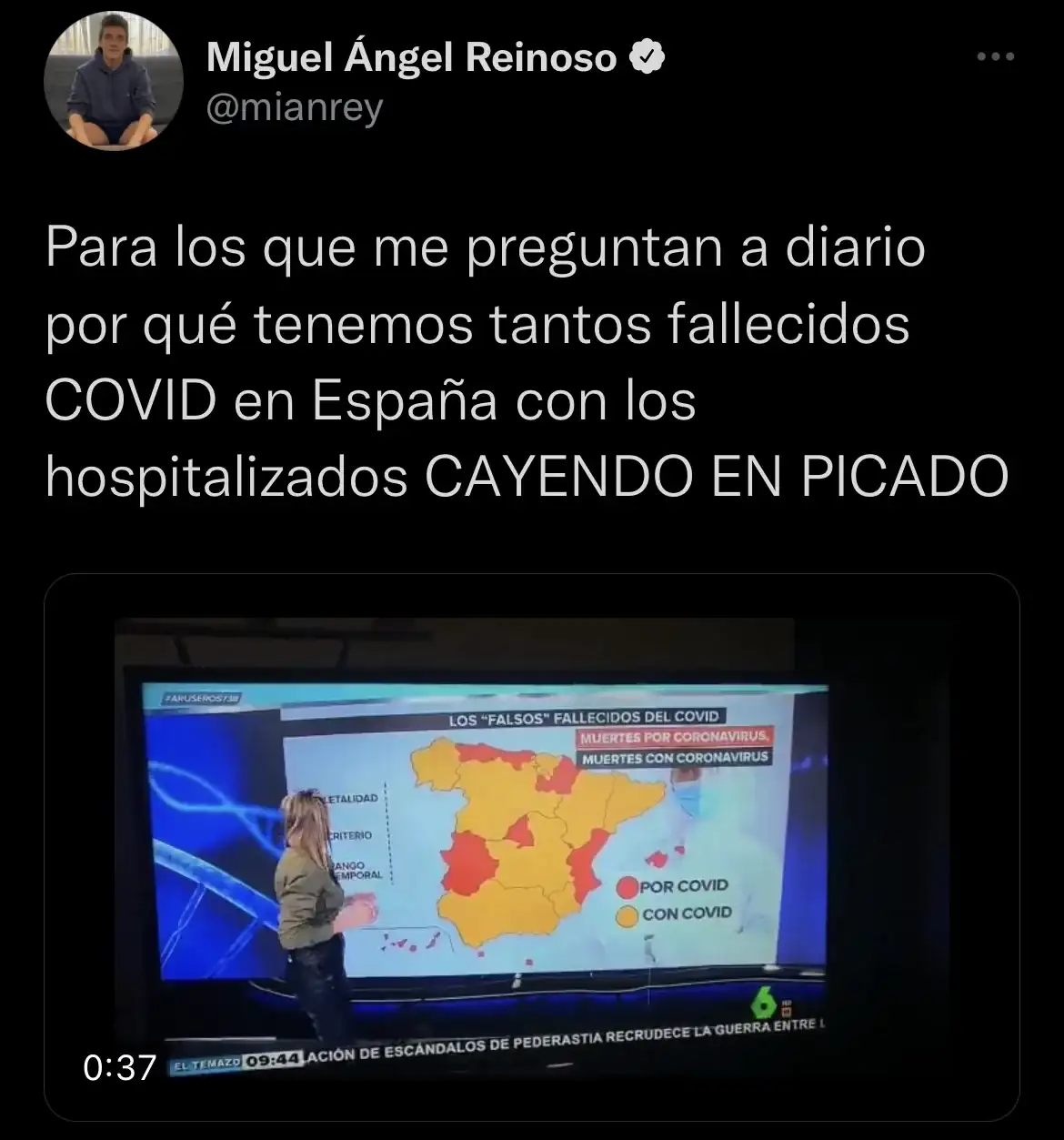Image resolution: width=1064 pixels, height=1140 pixels.
Task: Open the tweet's three-dot overflow menu
Action: [x=995, y=57]
